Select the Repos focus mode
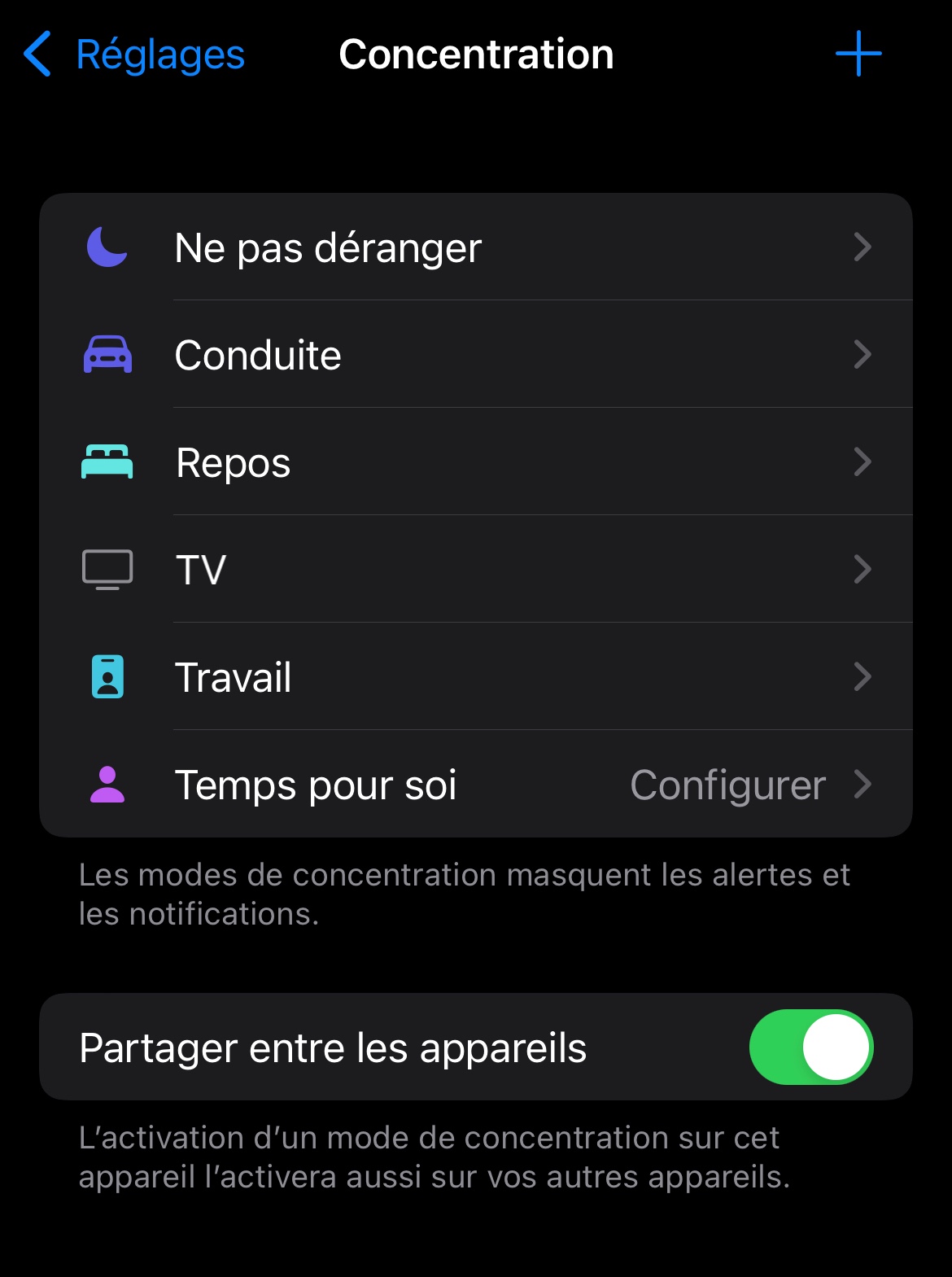 476,462
